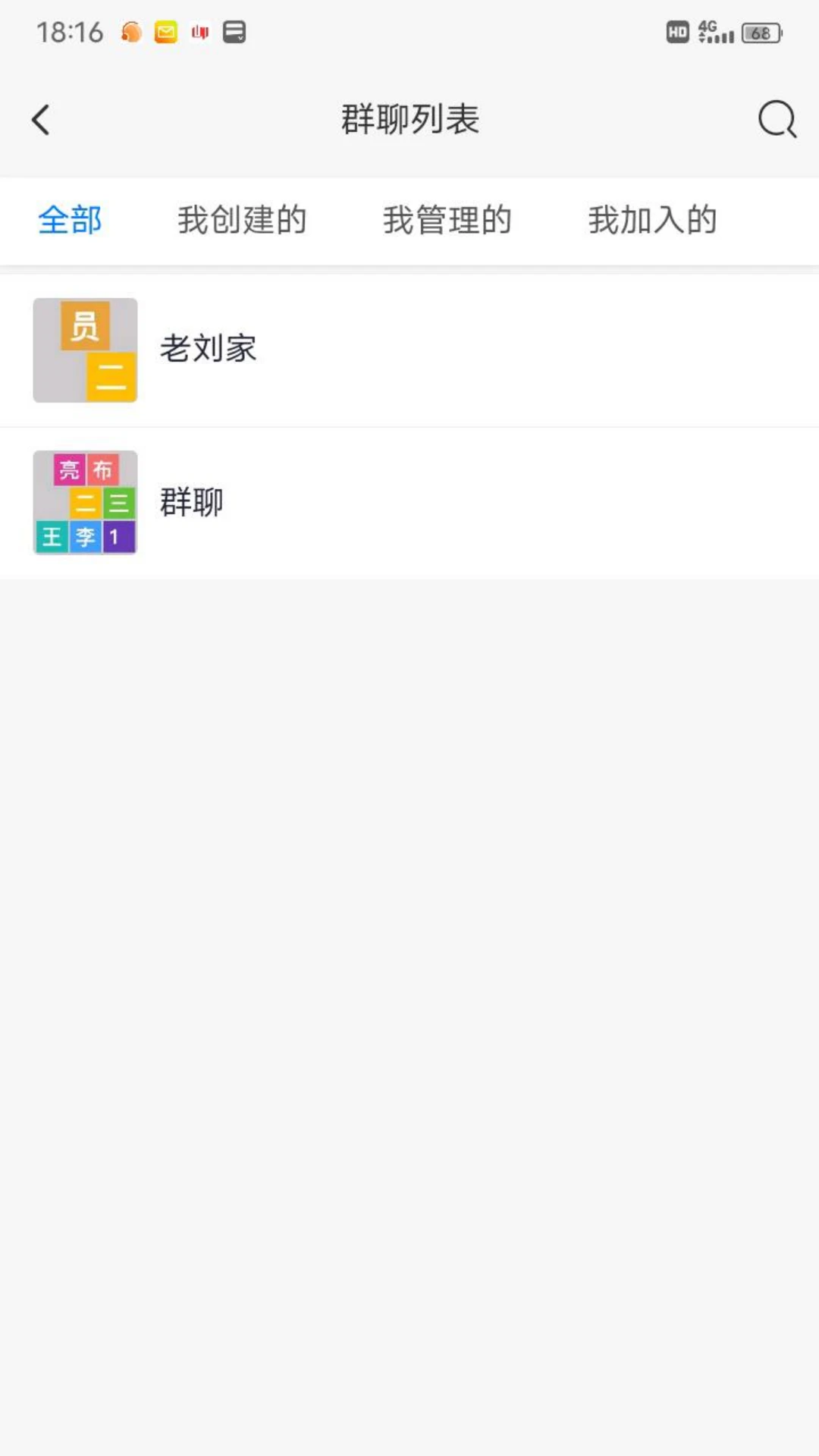Open the 群聊 group avatar

click(x=84, y=503)
